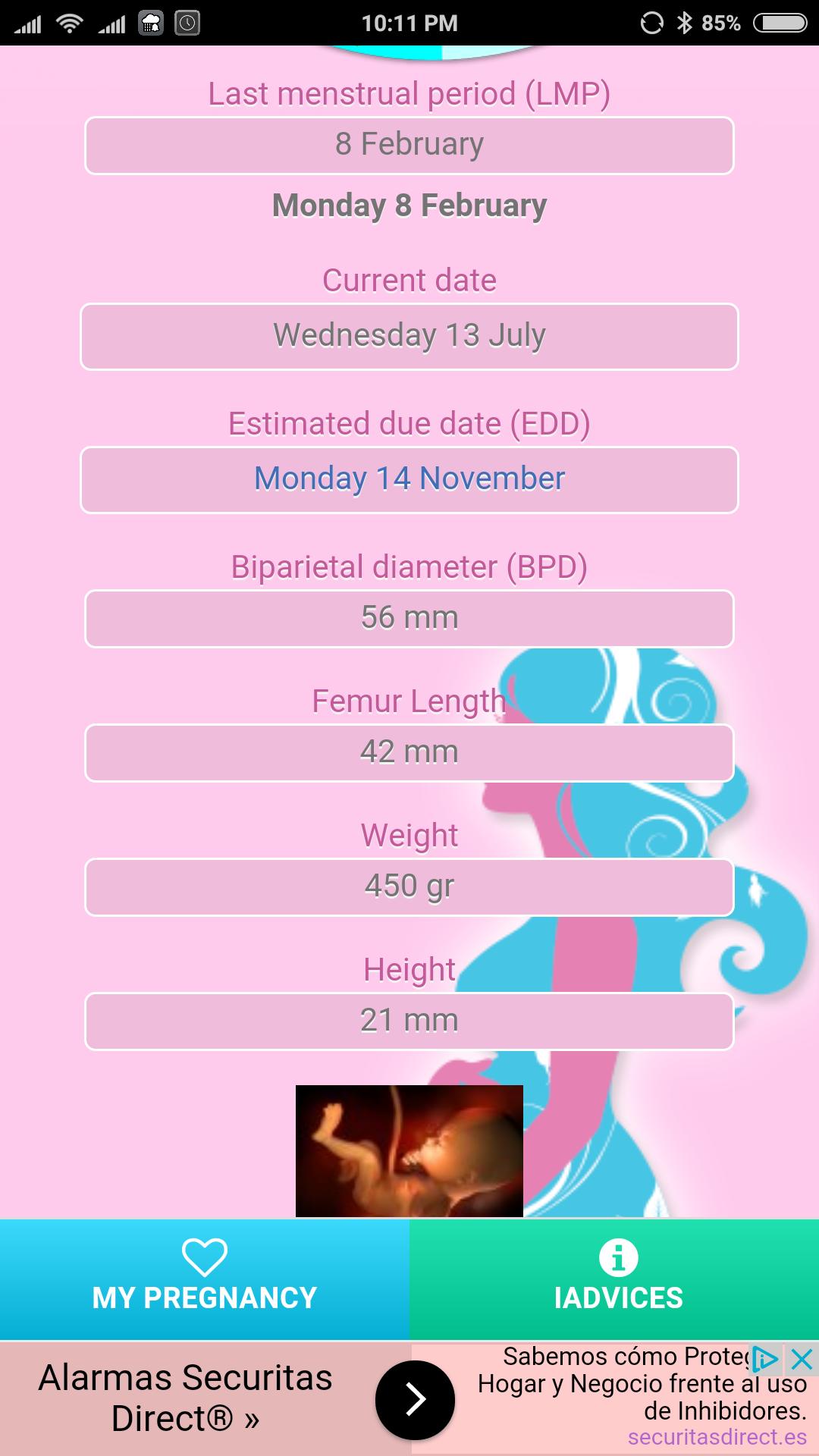Select the Femur Length field showing 42 mm
Screen dimensions: 819x1456
click(x=409, y=753)
